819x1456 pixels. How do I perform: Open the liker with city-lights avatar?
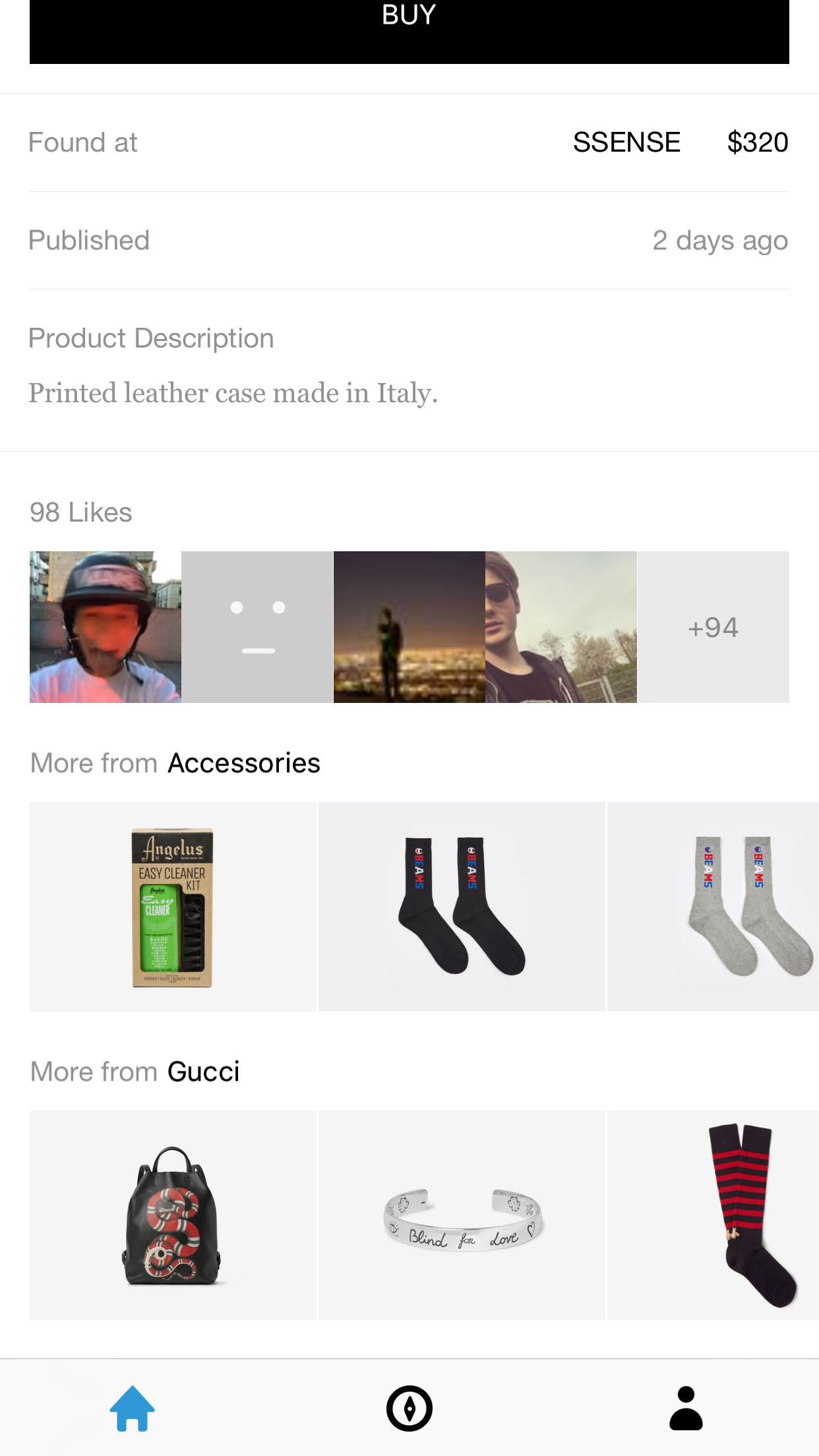click(409, 626)
